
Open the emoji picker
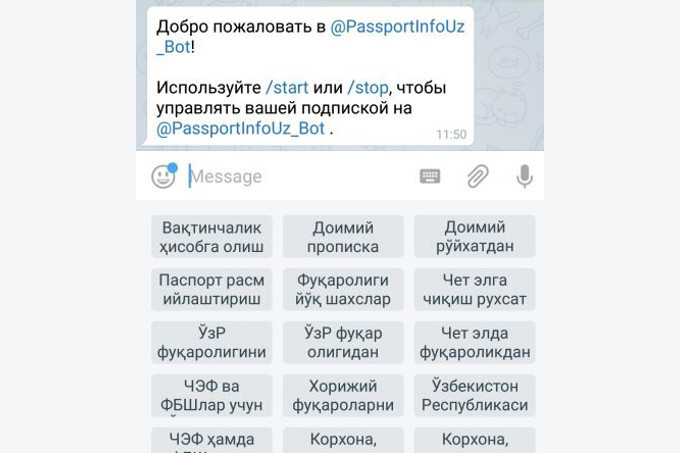[x=163, y=177]
